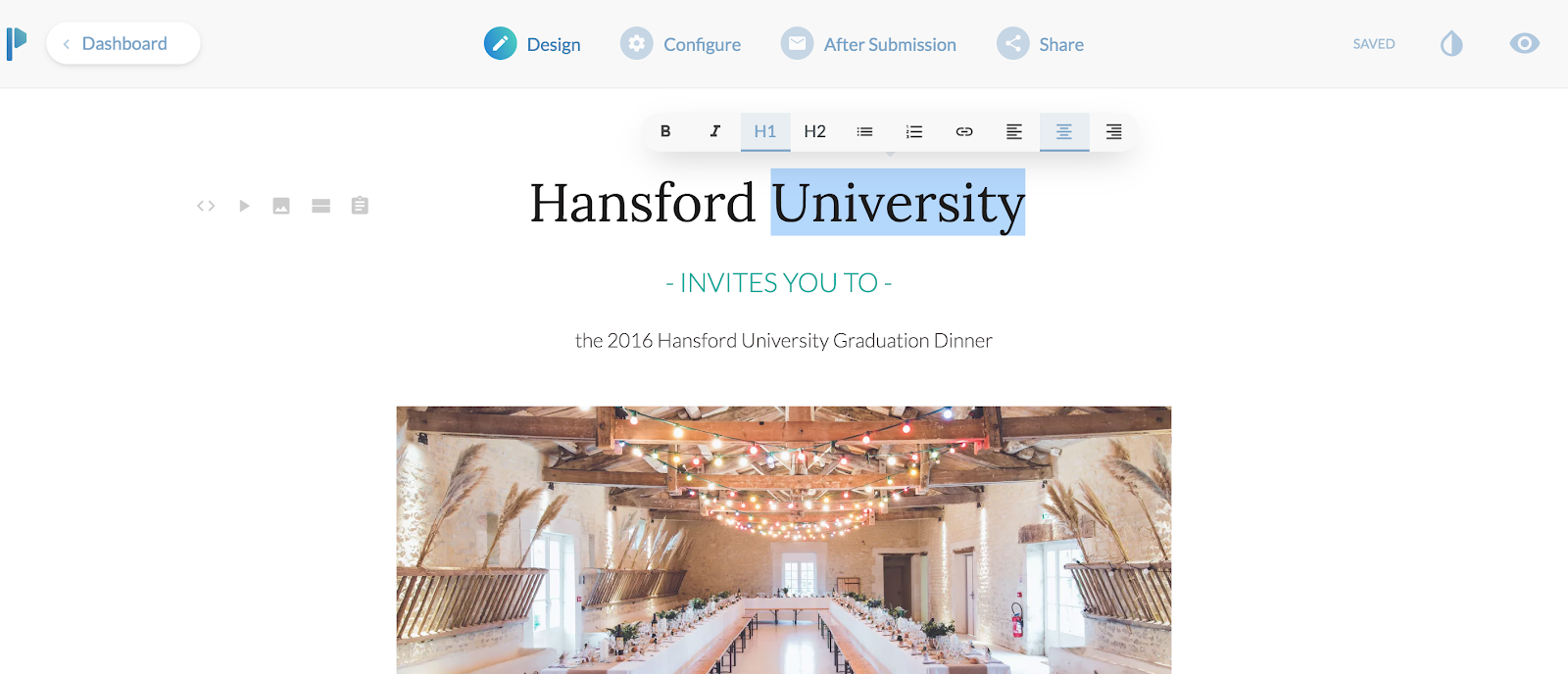Insert a bulleted list
Viewport: 1568px width, 674px height.
pos(864,131)
